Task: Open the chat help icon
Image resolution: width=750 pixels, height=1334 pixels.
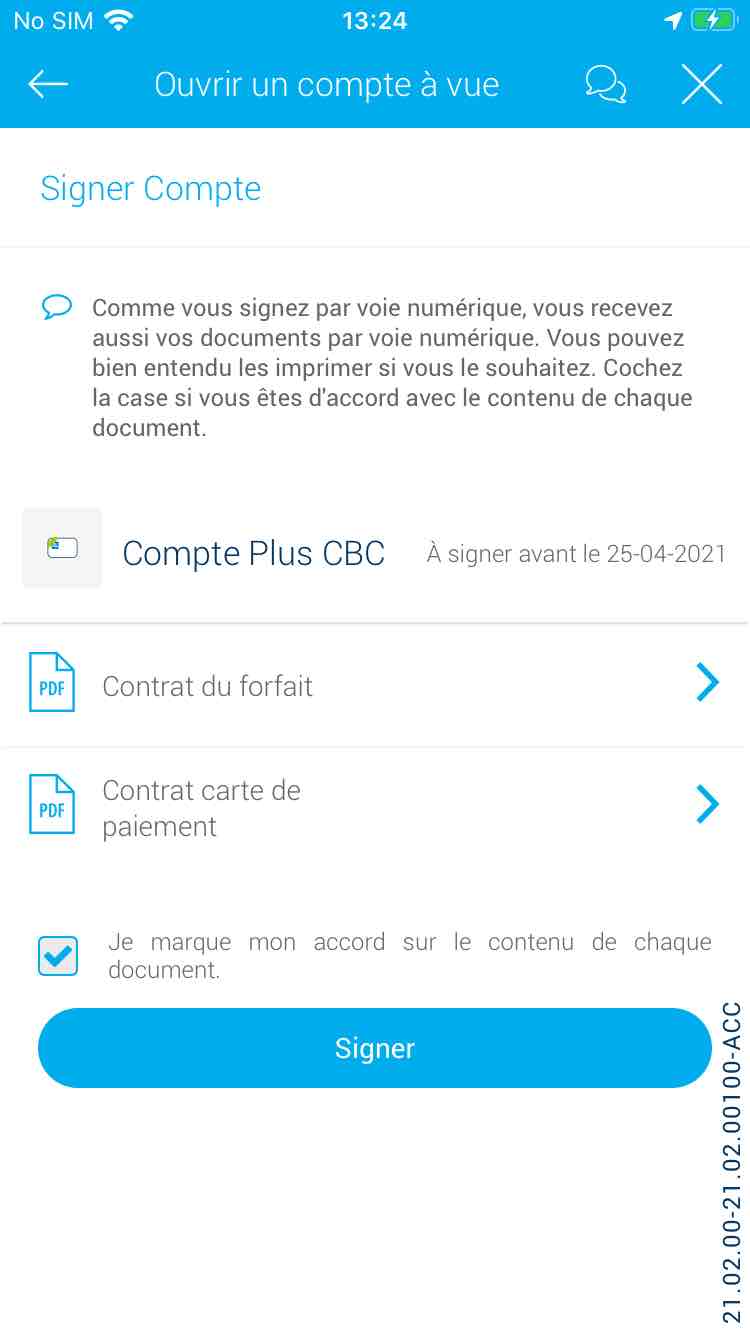Action: pos(605,85)
